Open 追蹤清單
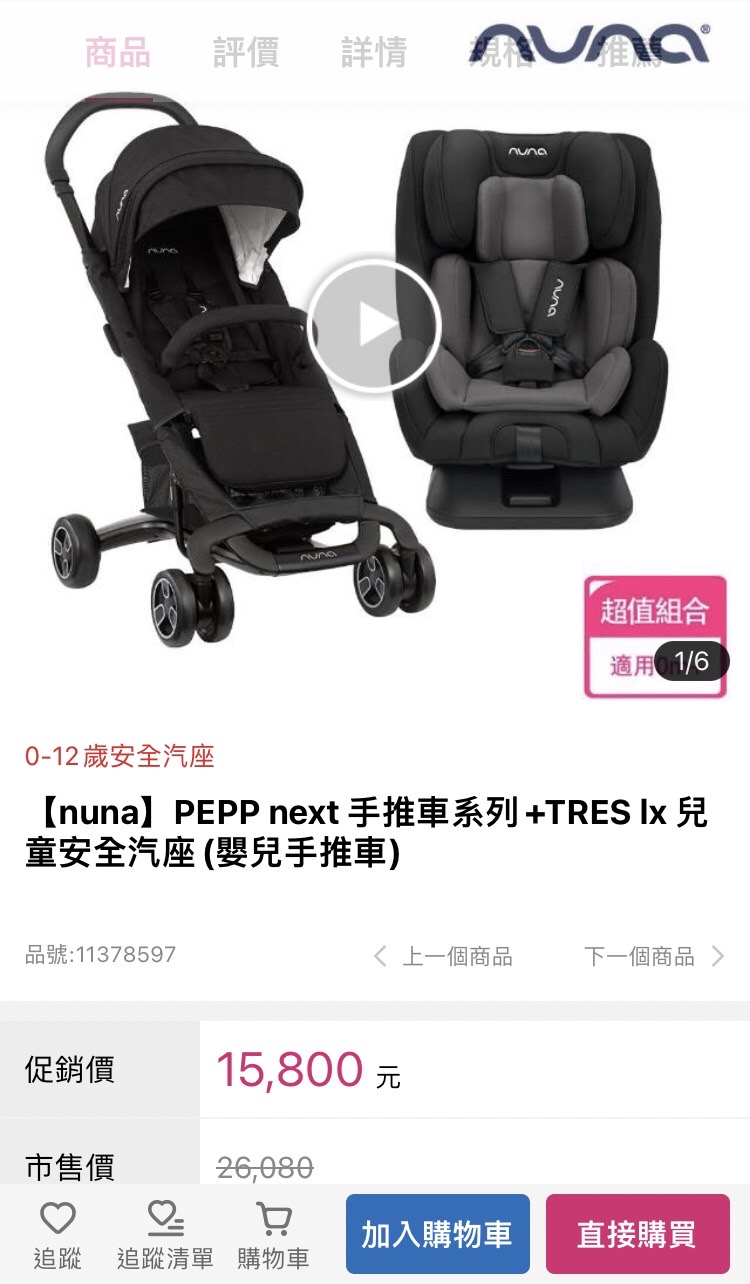This screenshot has width=750, height=1284. [x=165, y=1234]
